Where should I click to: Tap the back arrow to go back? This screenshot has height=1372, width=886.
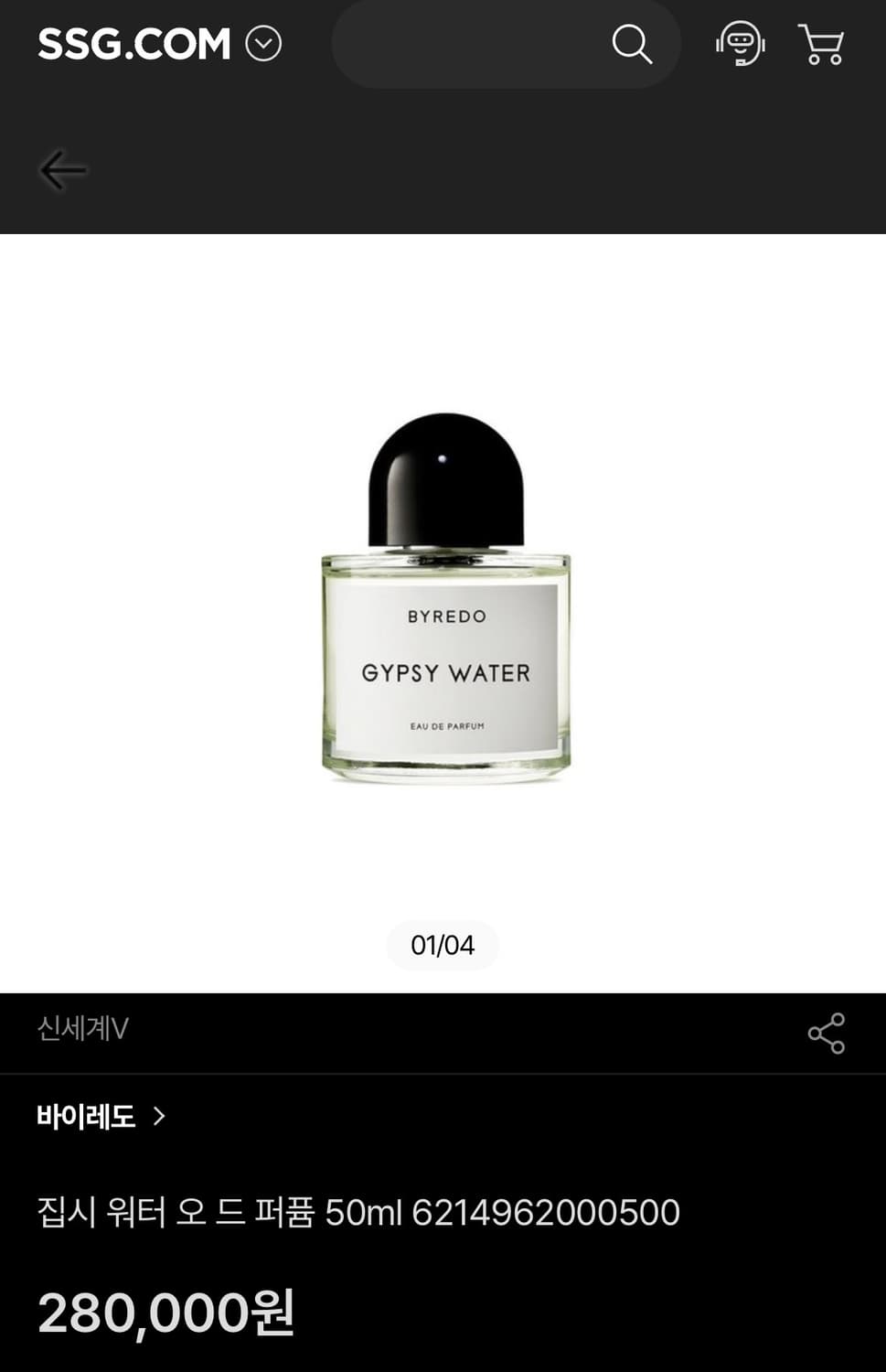62,170
